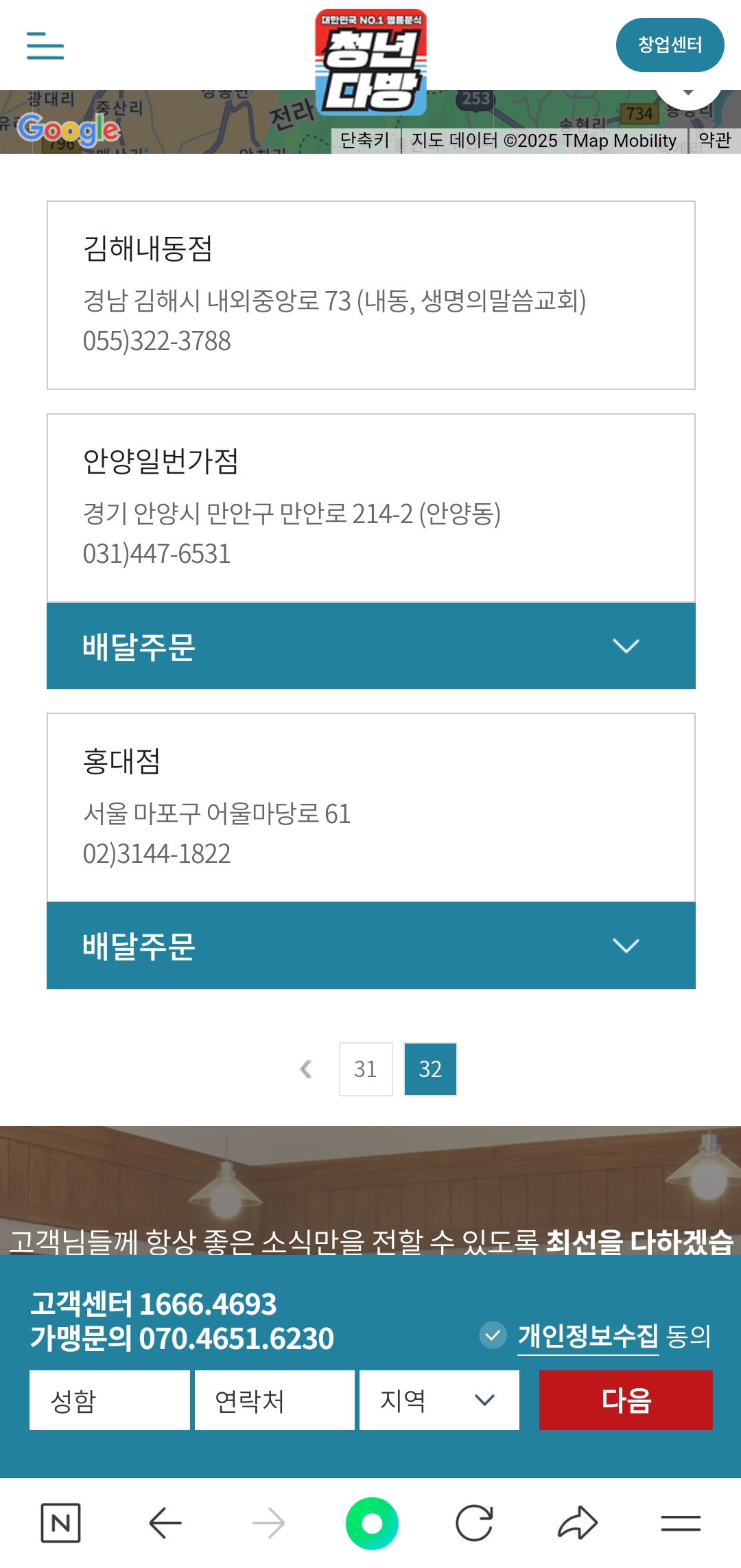This screenshot has width=741, height=1568.
Task: Tap the green circle button
Action: point(372,1523)
